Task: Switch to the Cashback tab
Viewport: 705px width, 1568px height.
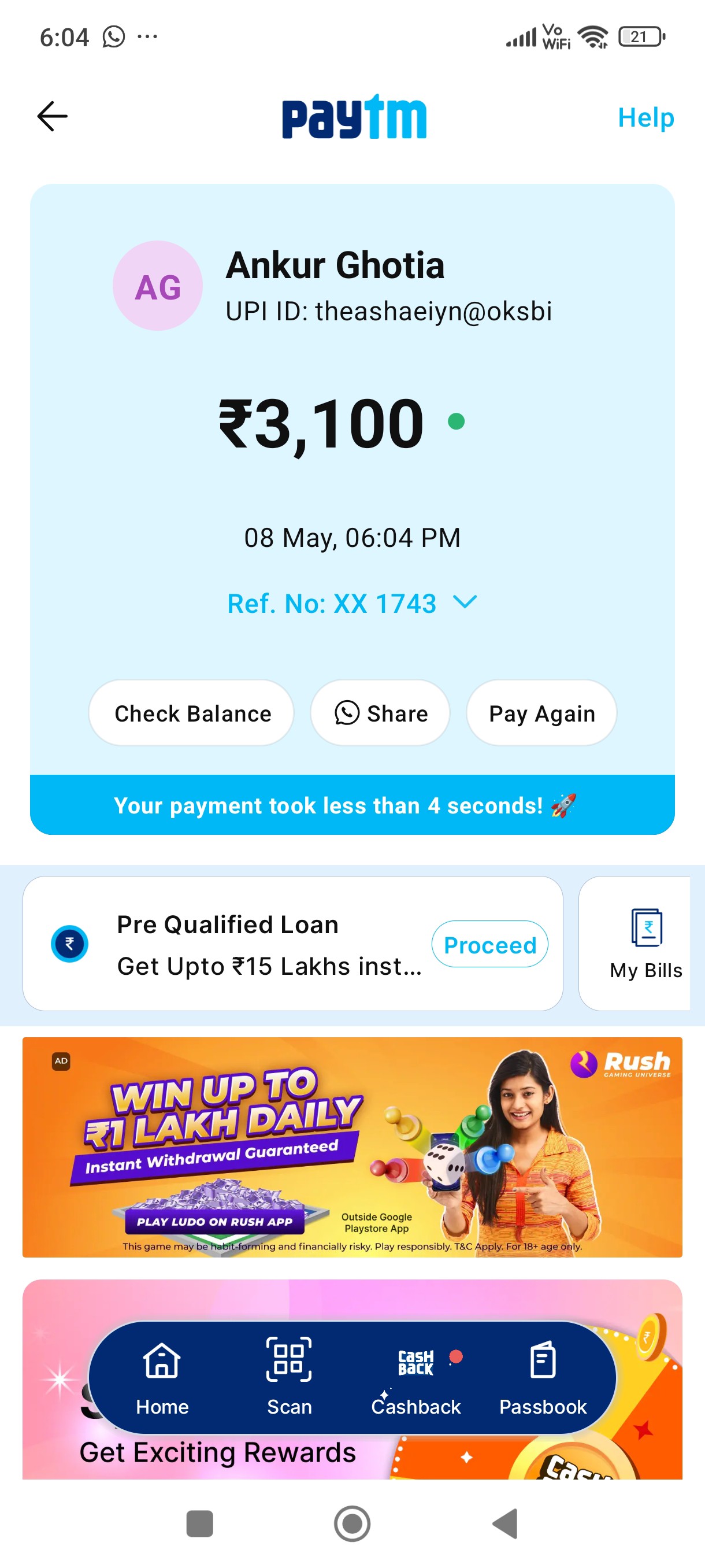Action: coord(416,1378)
